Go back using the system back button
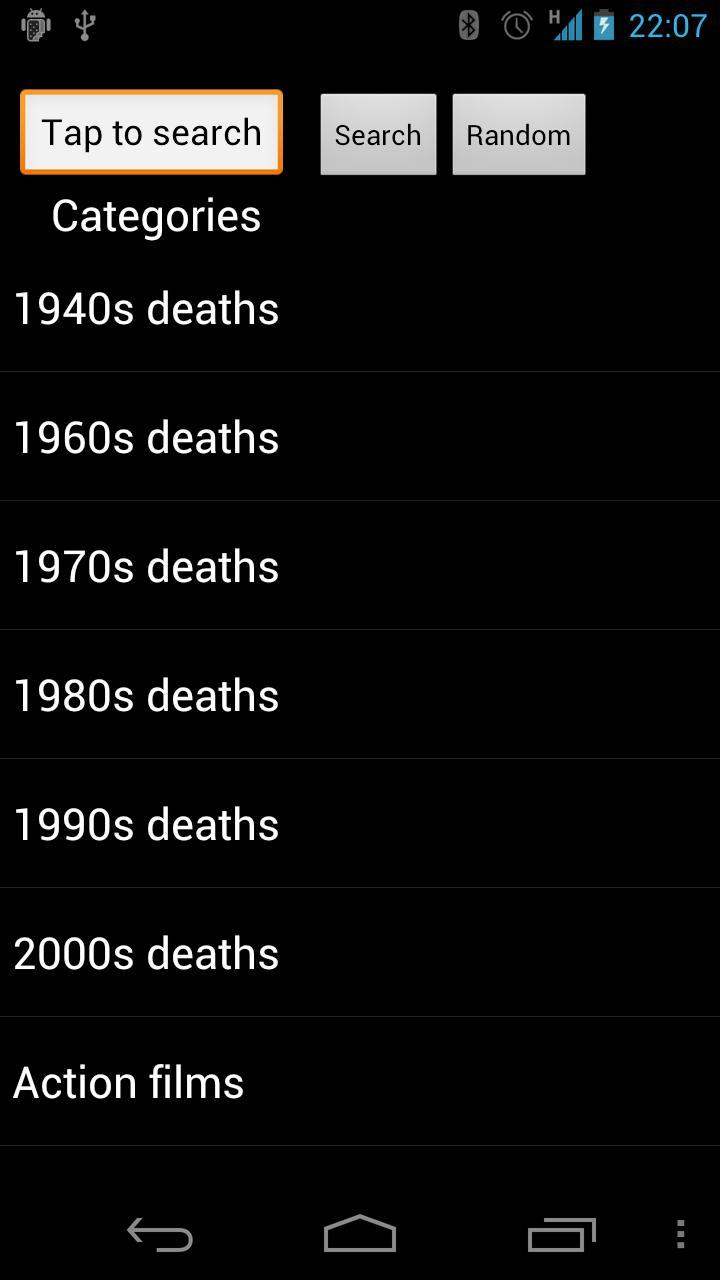The width and height of the screenshot is (720, 1280). coord(160,1235)
